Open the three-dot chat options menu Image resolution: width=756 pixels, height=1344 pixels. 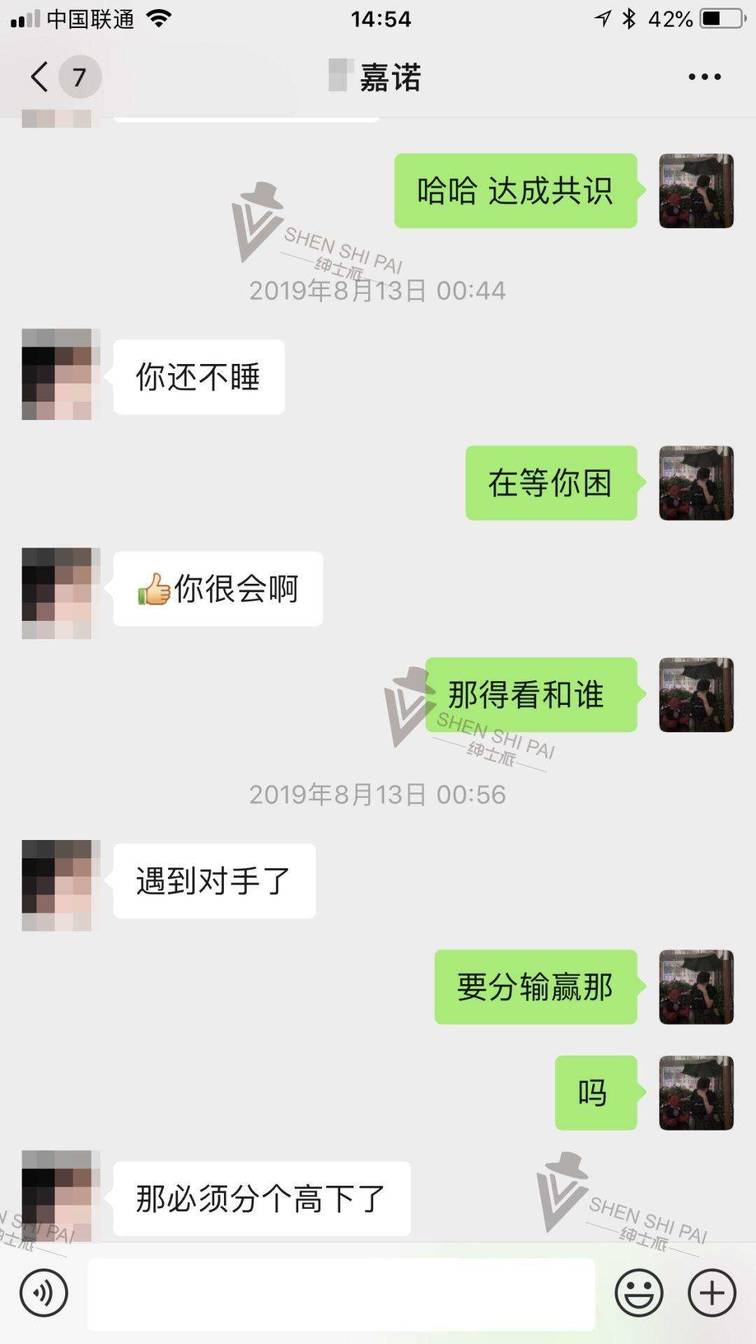tap(704, 76)
